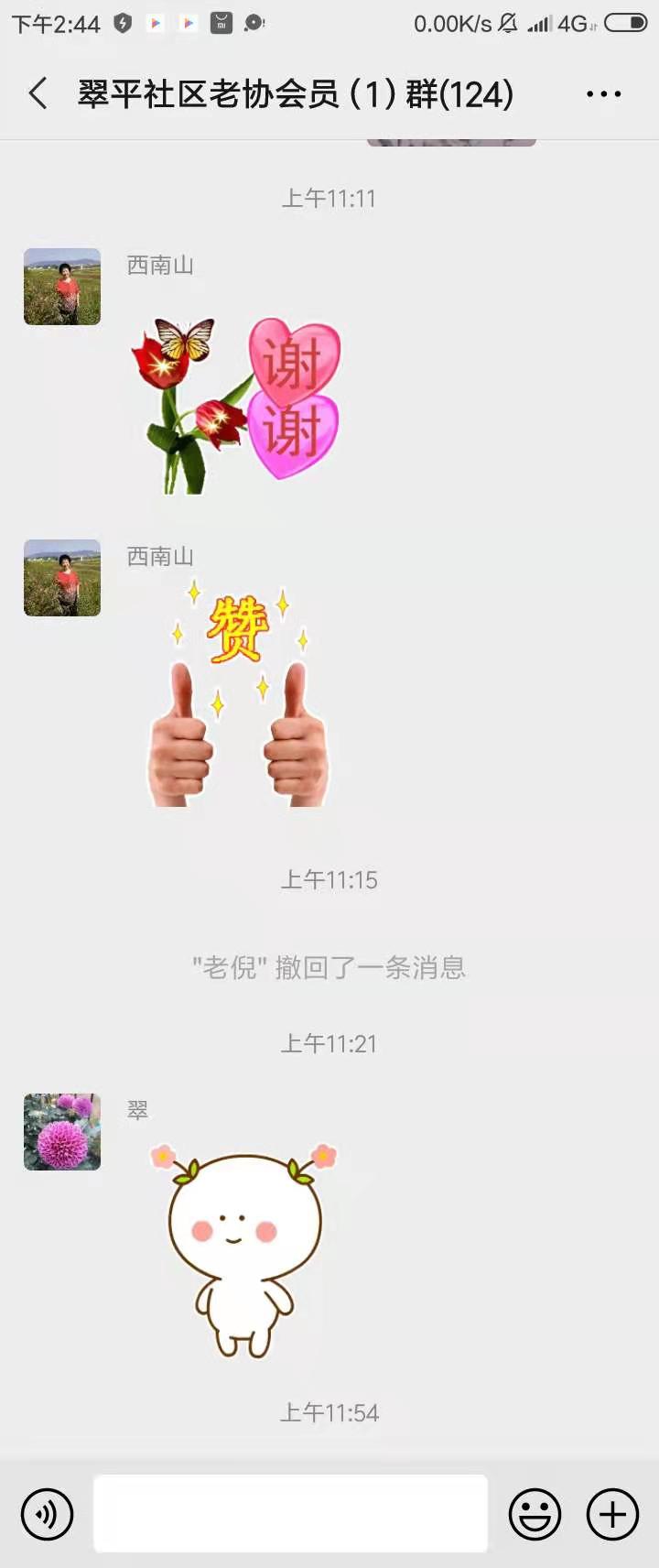Open the 谢谢 flower sticker

236,404
